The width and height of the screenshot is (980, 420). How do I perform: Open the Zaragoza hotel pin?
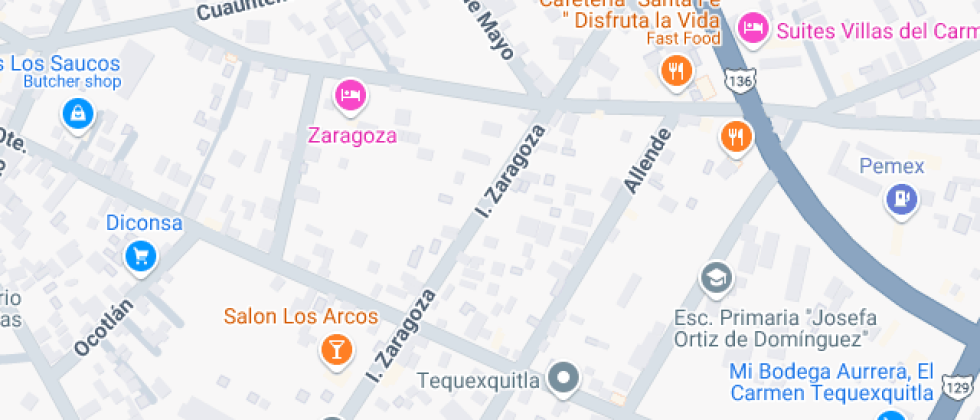point(349,95)
